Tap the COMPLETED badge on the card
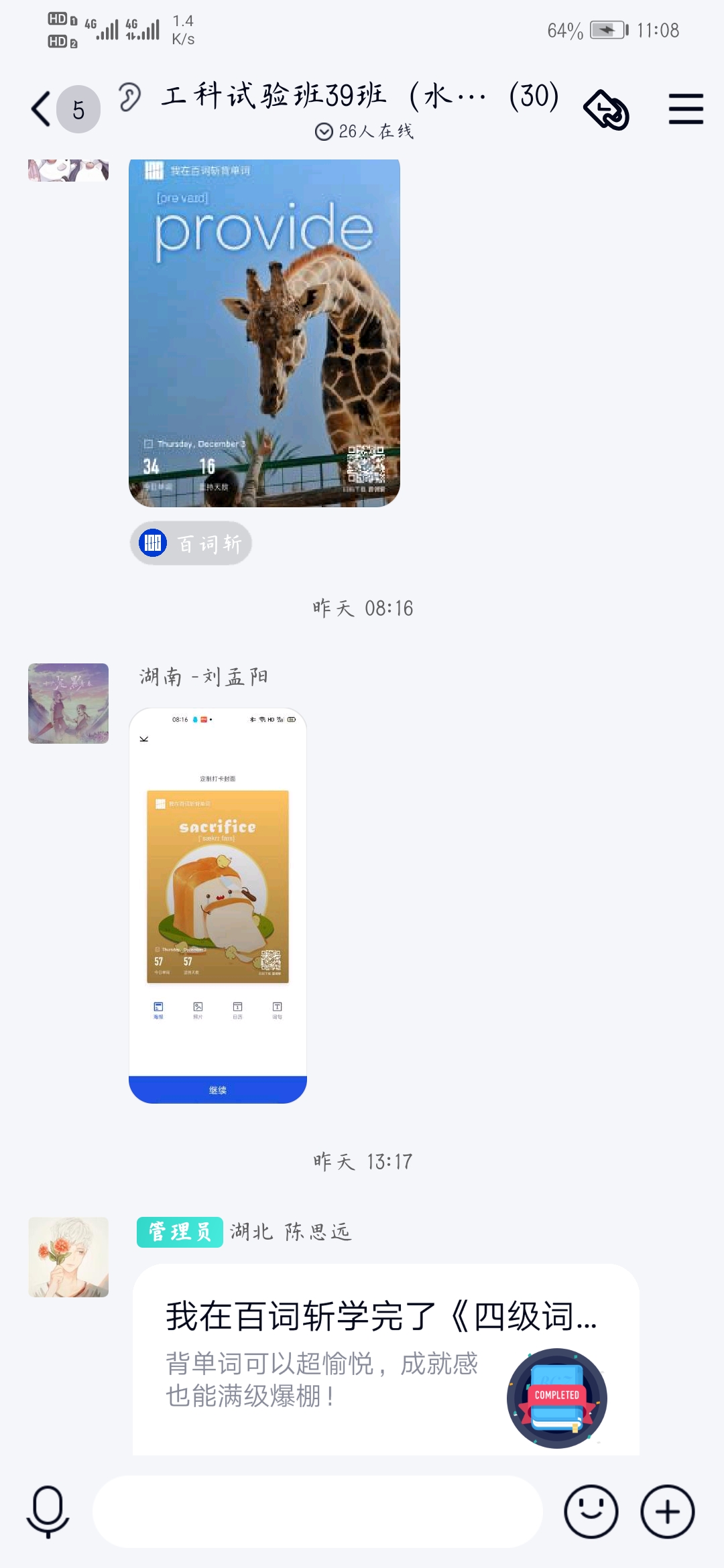Image resolution: width=724 pixels, height=1568 pixels. point(556,1397)
